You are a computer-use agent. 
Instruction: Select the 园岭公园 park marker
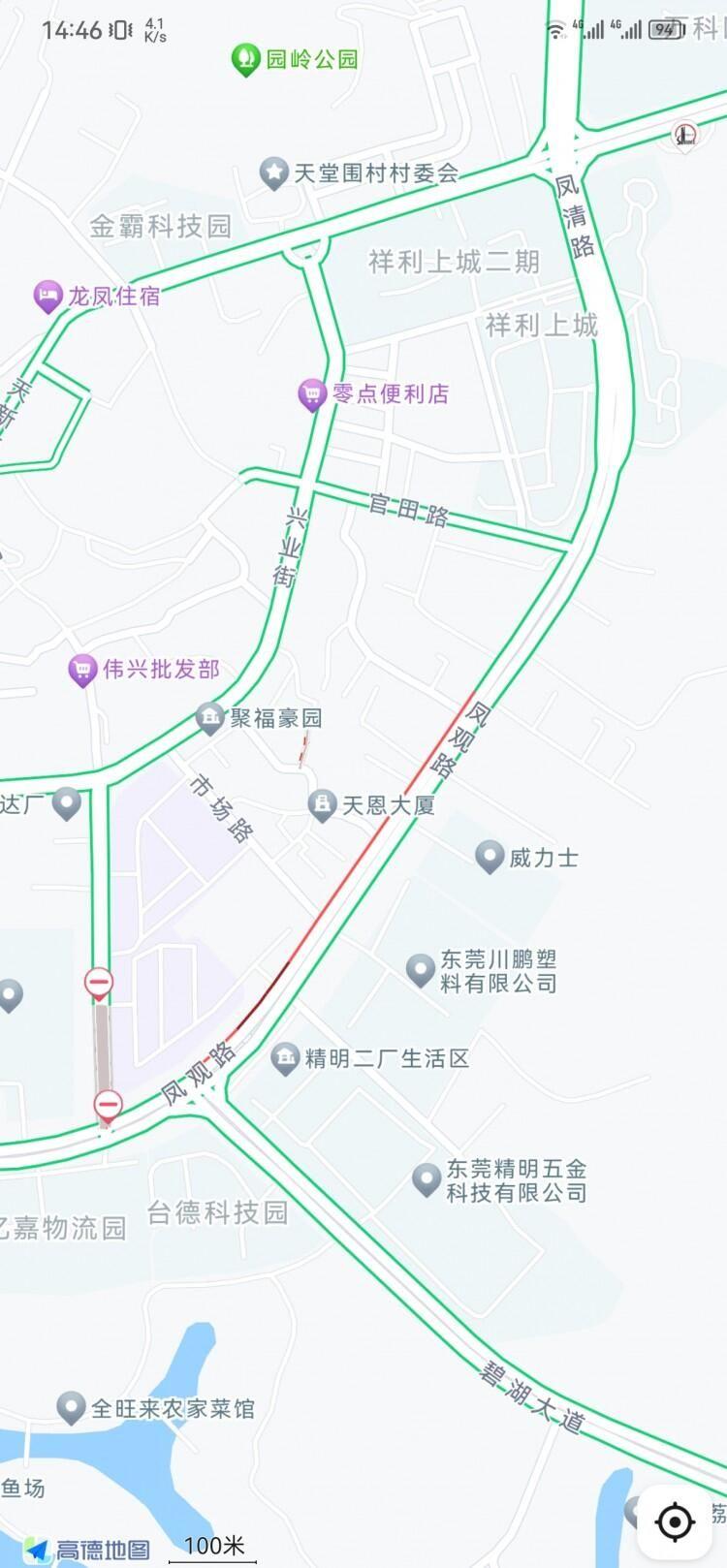(244, 60)
